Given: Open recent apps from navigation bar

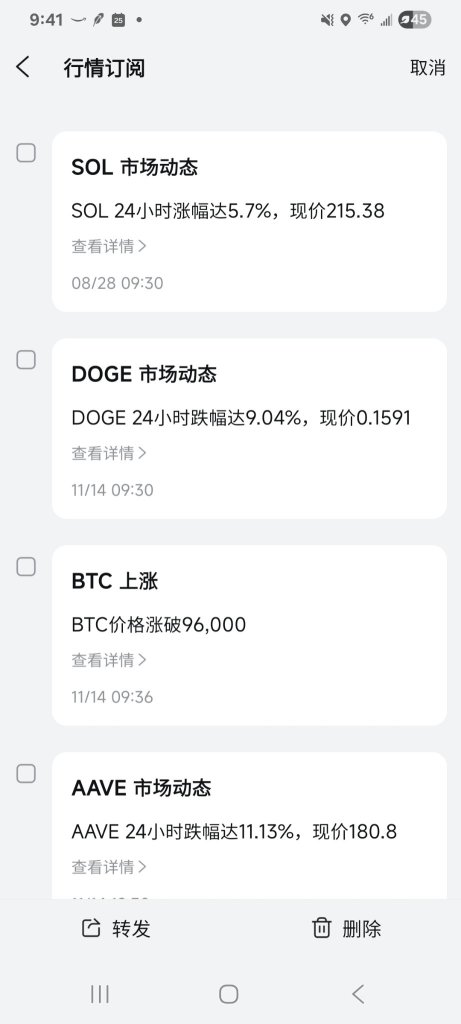Looking at the screenshot, I should (x=100, y=994).
